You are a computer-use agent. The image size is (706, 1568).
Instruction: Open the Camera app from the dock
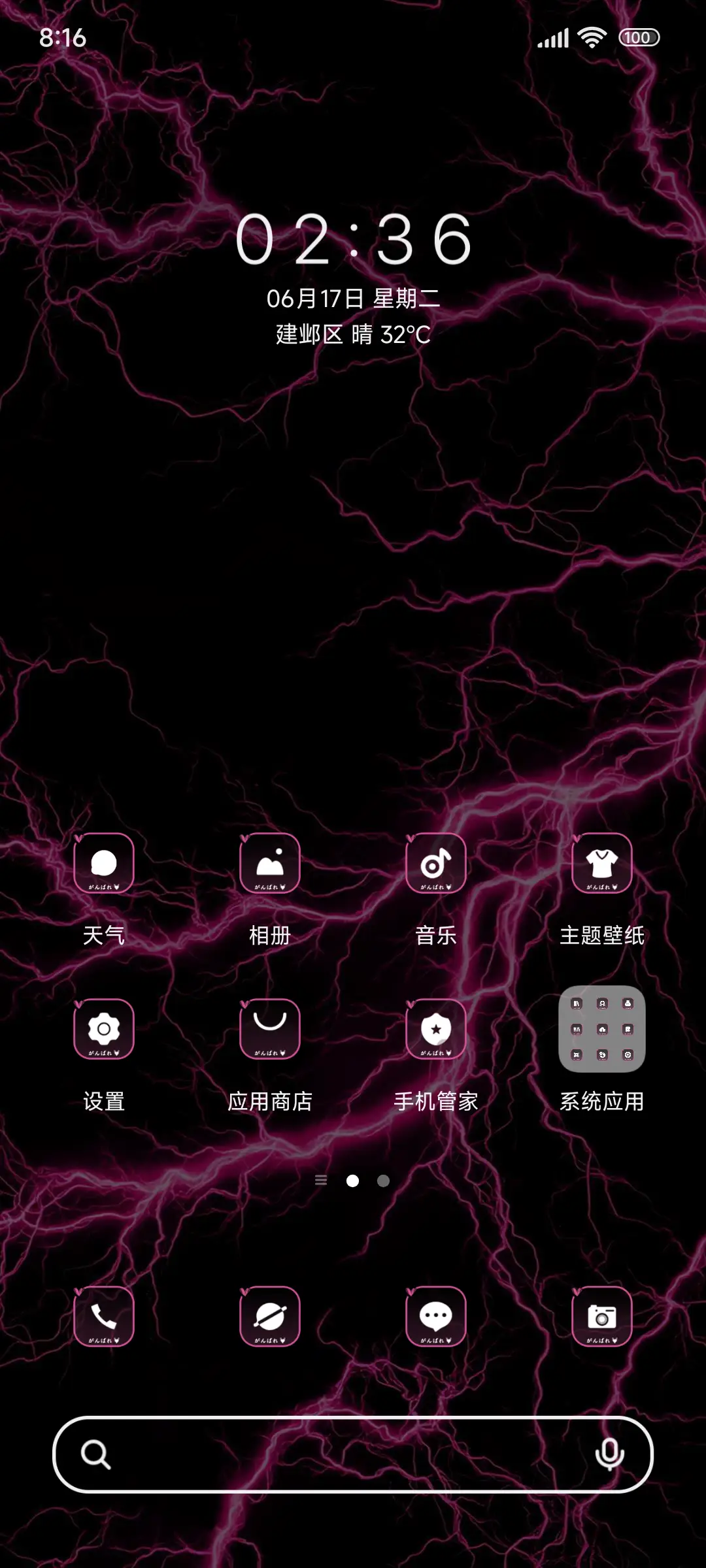(x=601, y=1317)
